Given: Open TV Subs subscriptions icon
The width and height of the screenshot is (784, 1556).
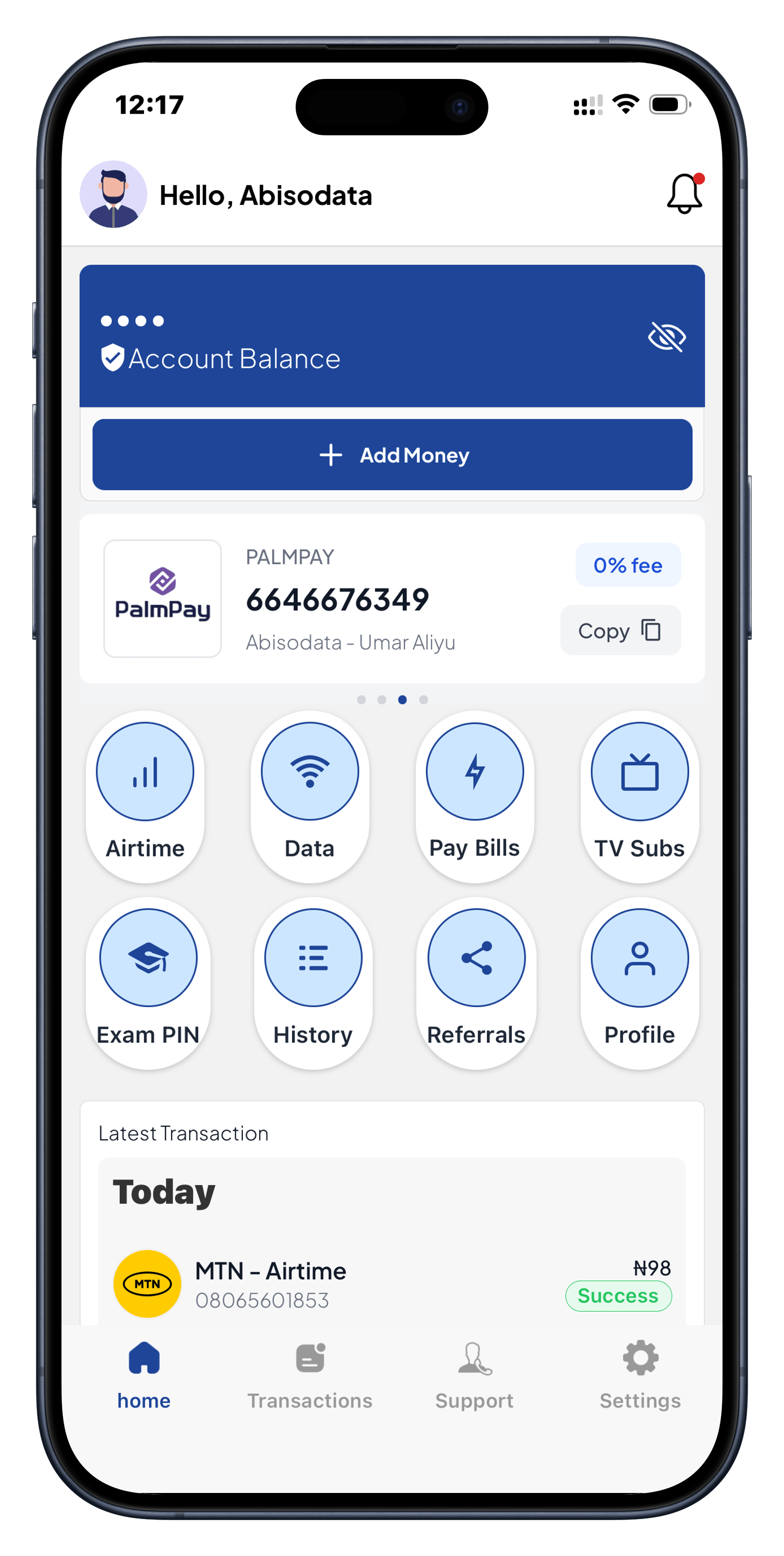Looking at the screenshot, I should (639, 771).
